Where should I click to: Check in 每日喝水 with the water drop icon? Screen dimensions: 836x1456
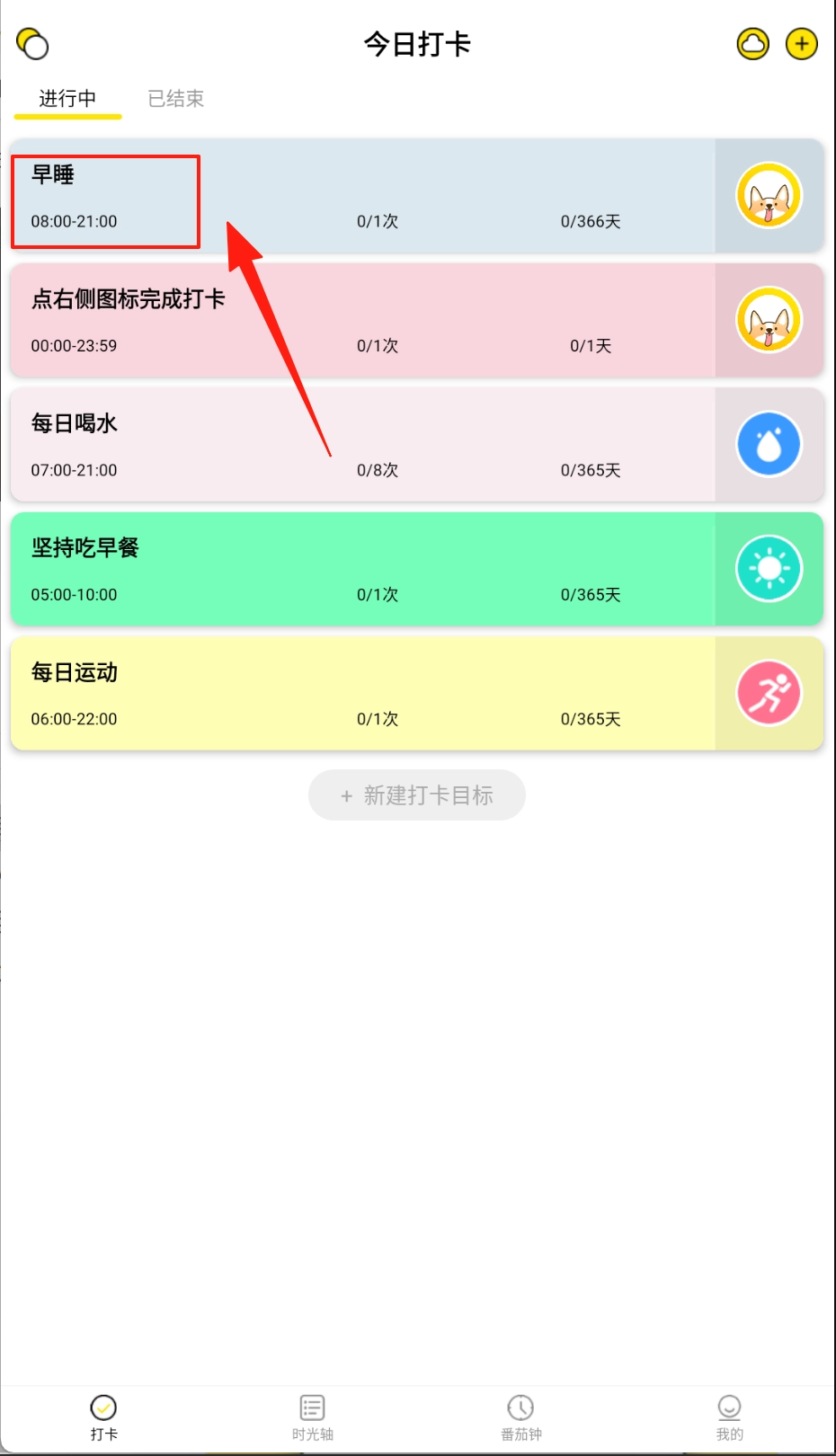coord(769,444)
